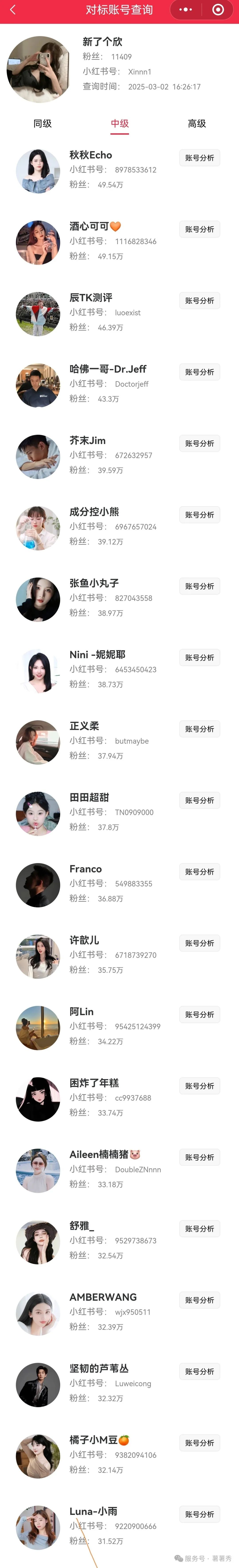Viewport: 239px width, 1568px height.
Task: Tap 账号分析 beside Nini -妮妮耶
Action: click(x=199, y=658)
